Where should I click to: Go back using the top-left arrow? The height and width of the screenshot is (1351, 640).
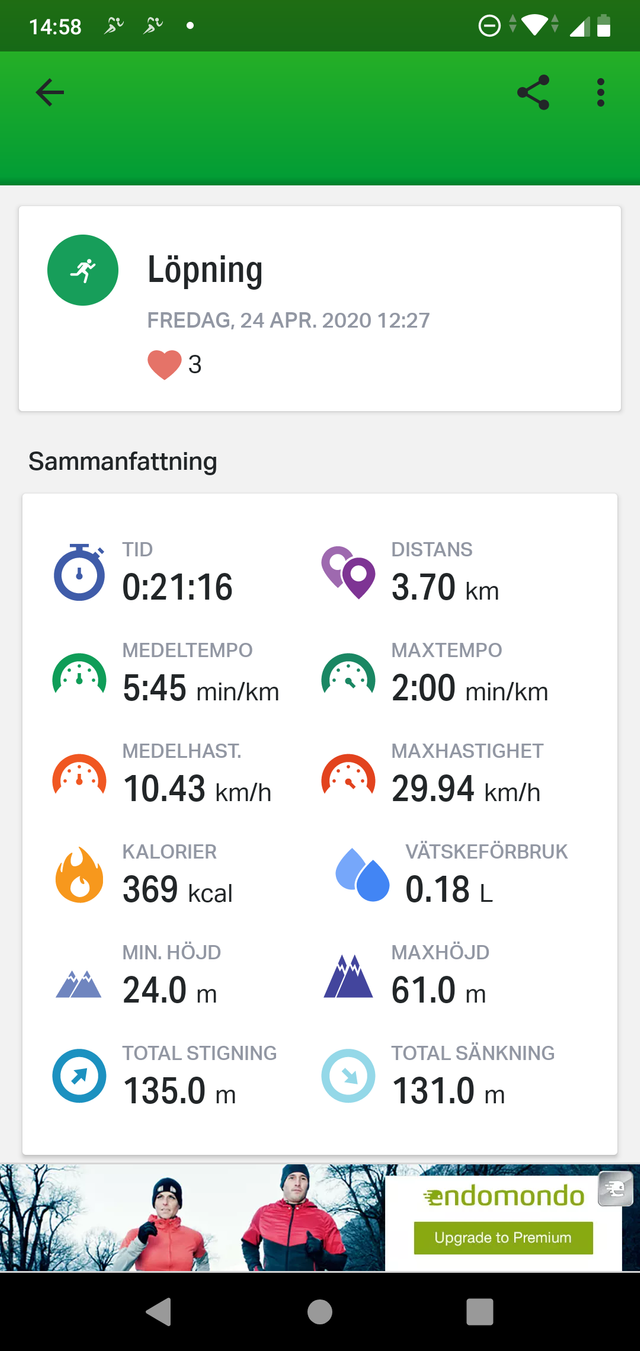point(49,93)
